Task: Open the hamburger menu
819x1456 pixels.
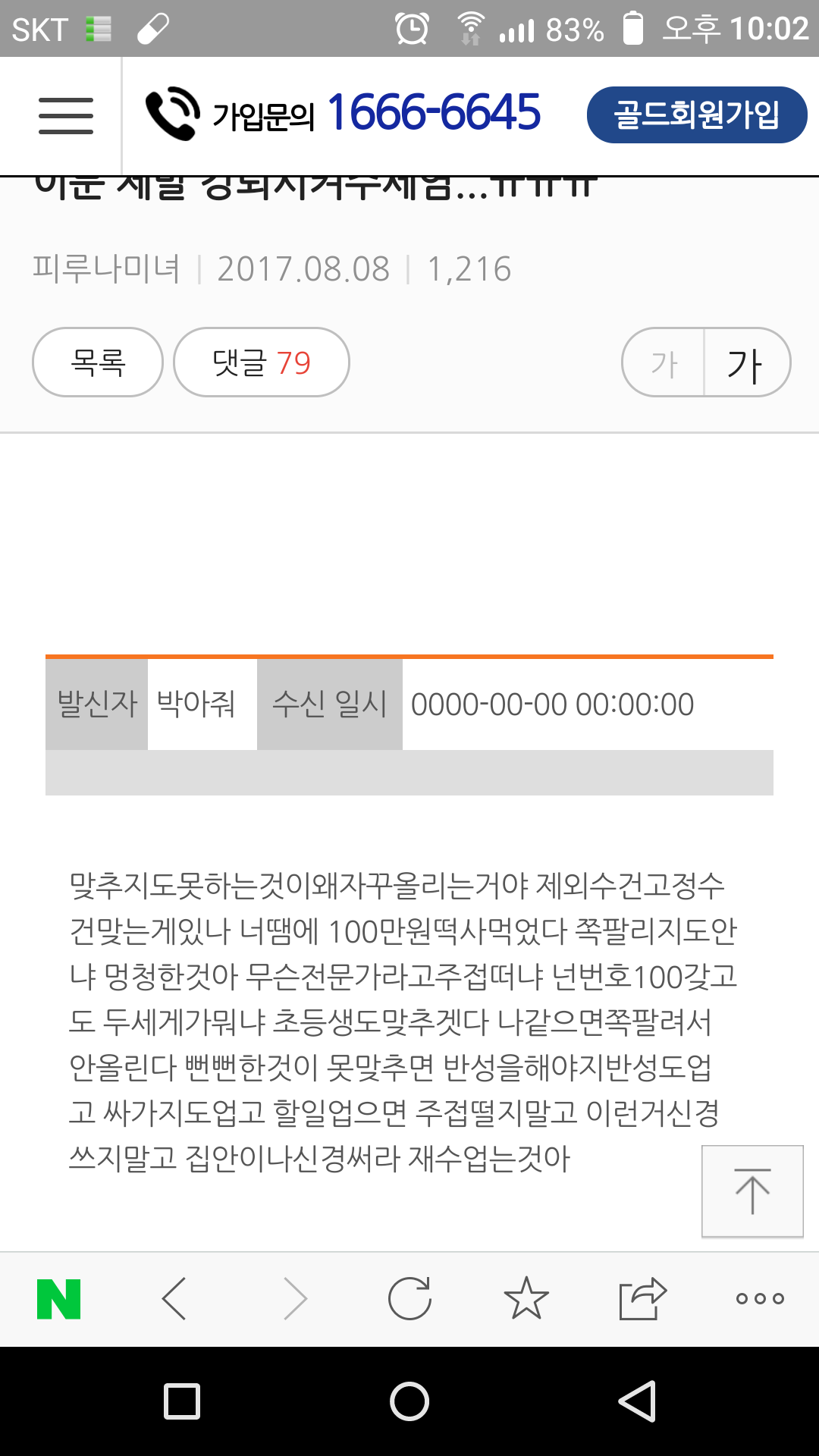Action: click(66, 116)
